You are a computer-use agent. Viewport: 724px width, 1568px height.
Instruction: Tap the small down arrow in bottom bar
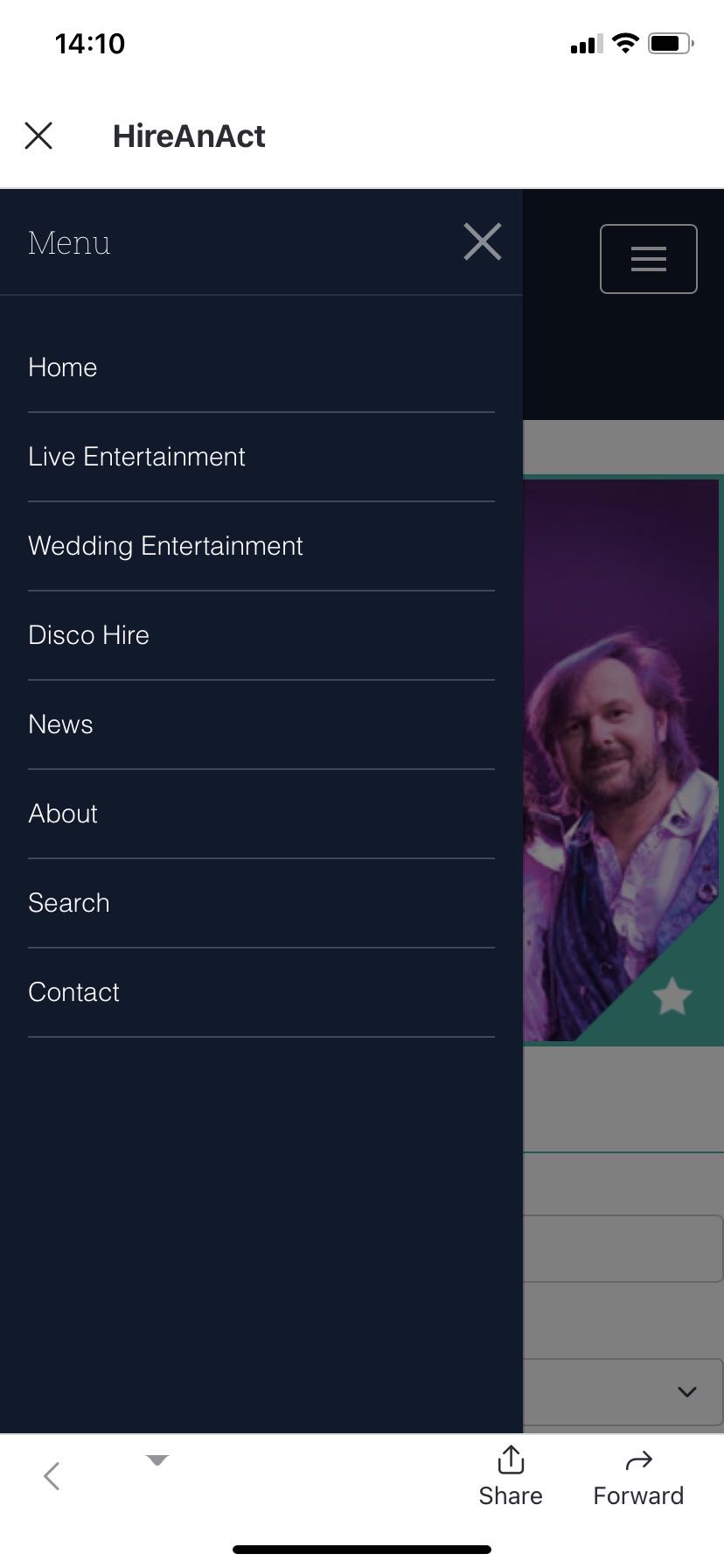coord(157,1459)
